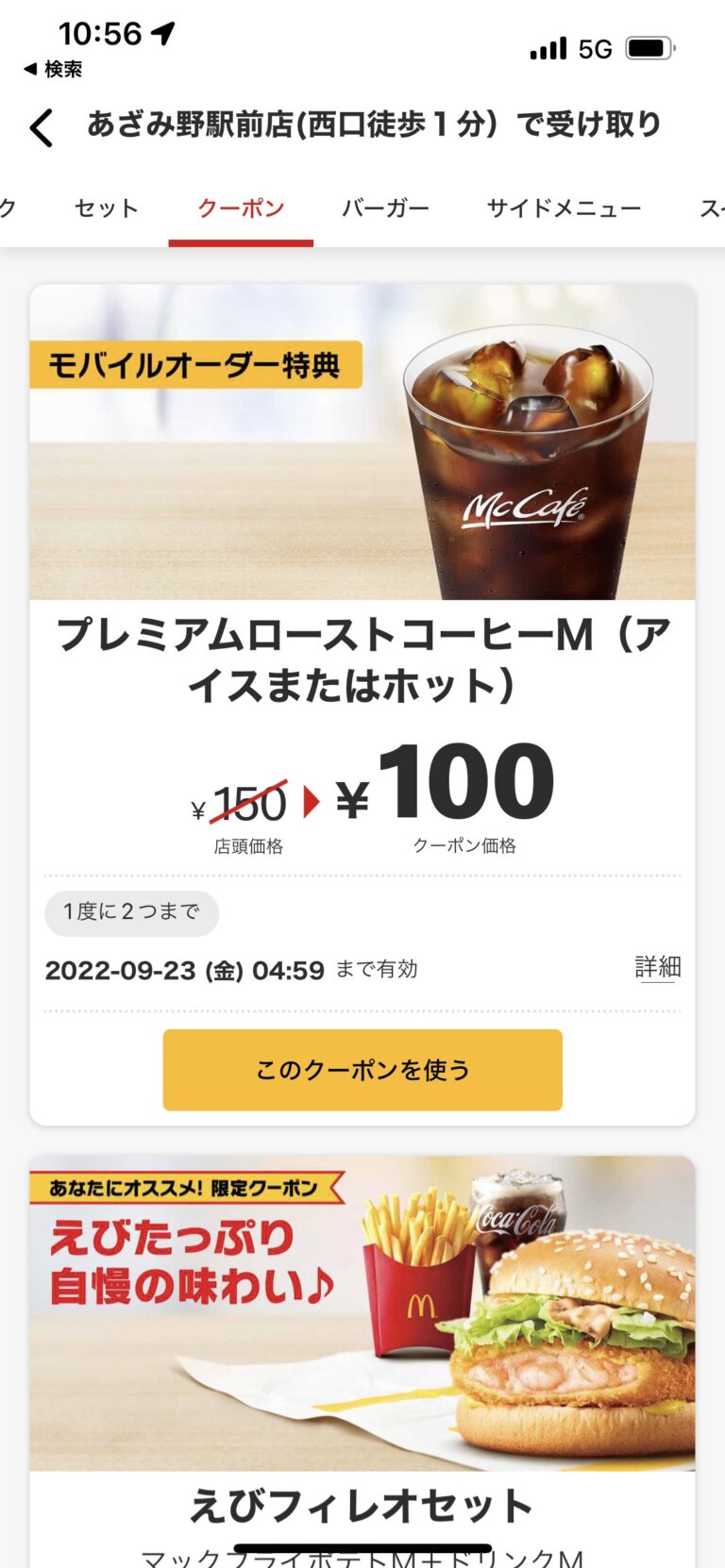This screenshot has height=1568, width=725.
Task: Switch to the サイドメニュー tab
Action: coord(564,209)
